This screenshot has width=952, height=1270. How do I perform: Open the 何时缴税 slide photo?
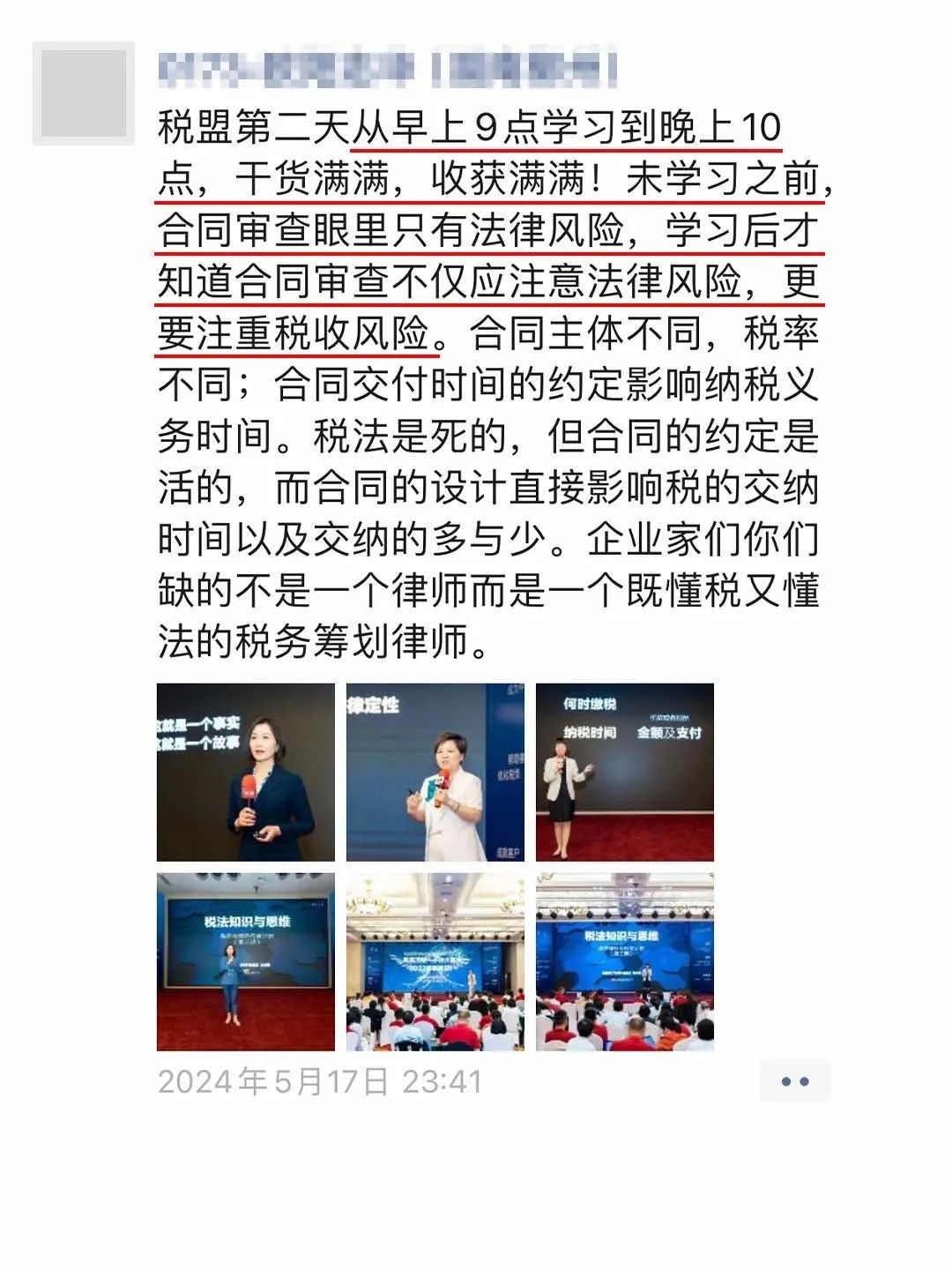point(624,772)
